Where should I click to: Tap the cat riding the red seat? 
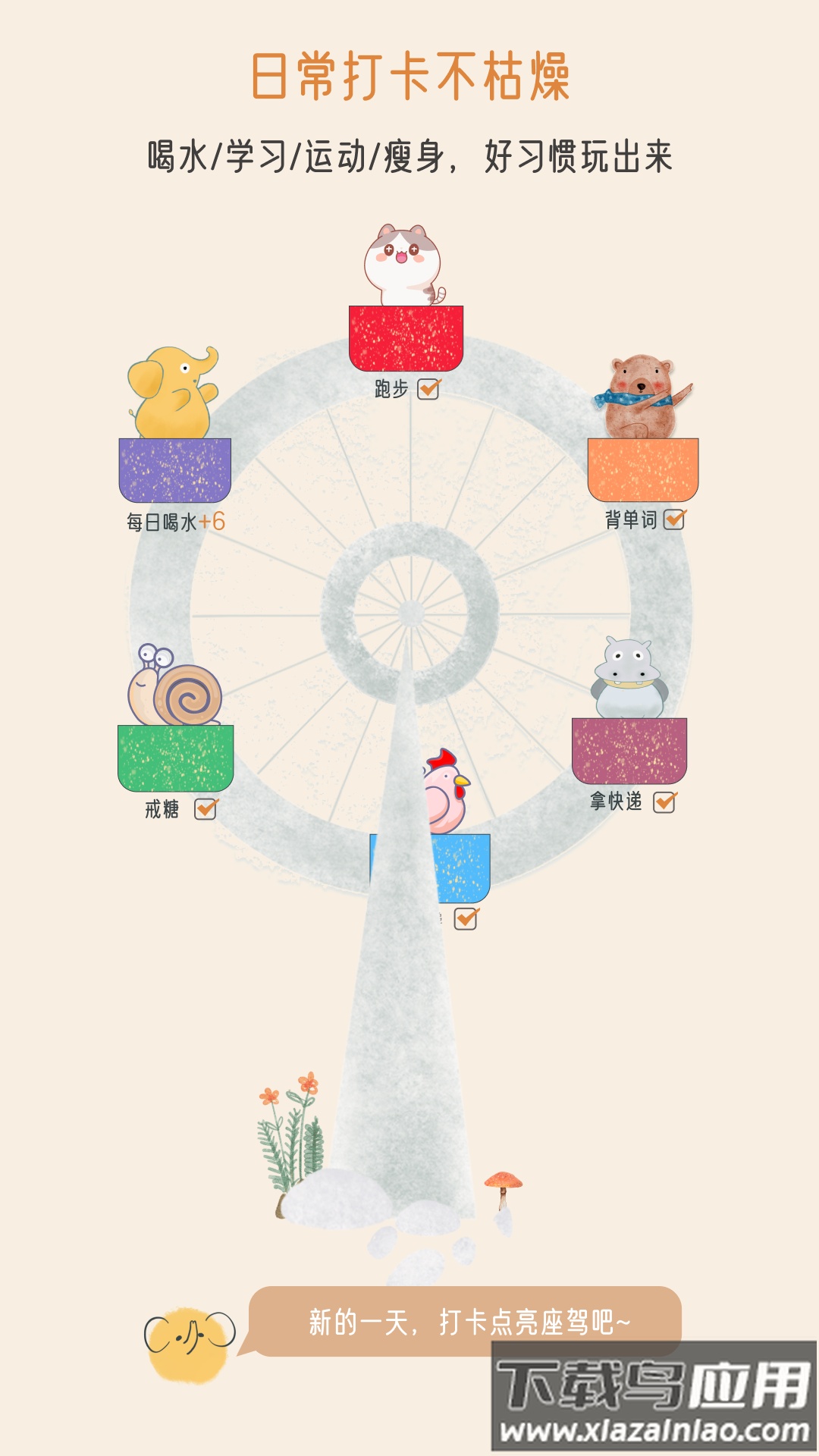402,265
